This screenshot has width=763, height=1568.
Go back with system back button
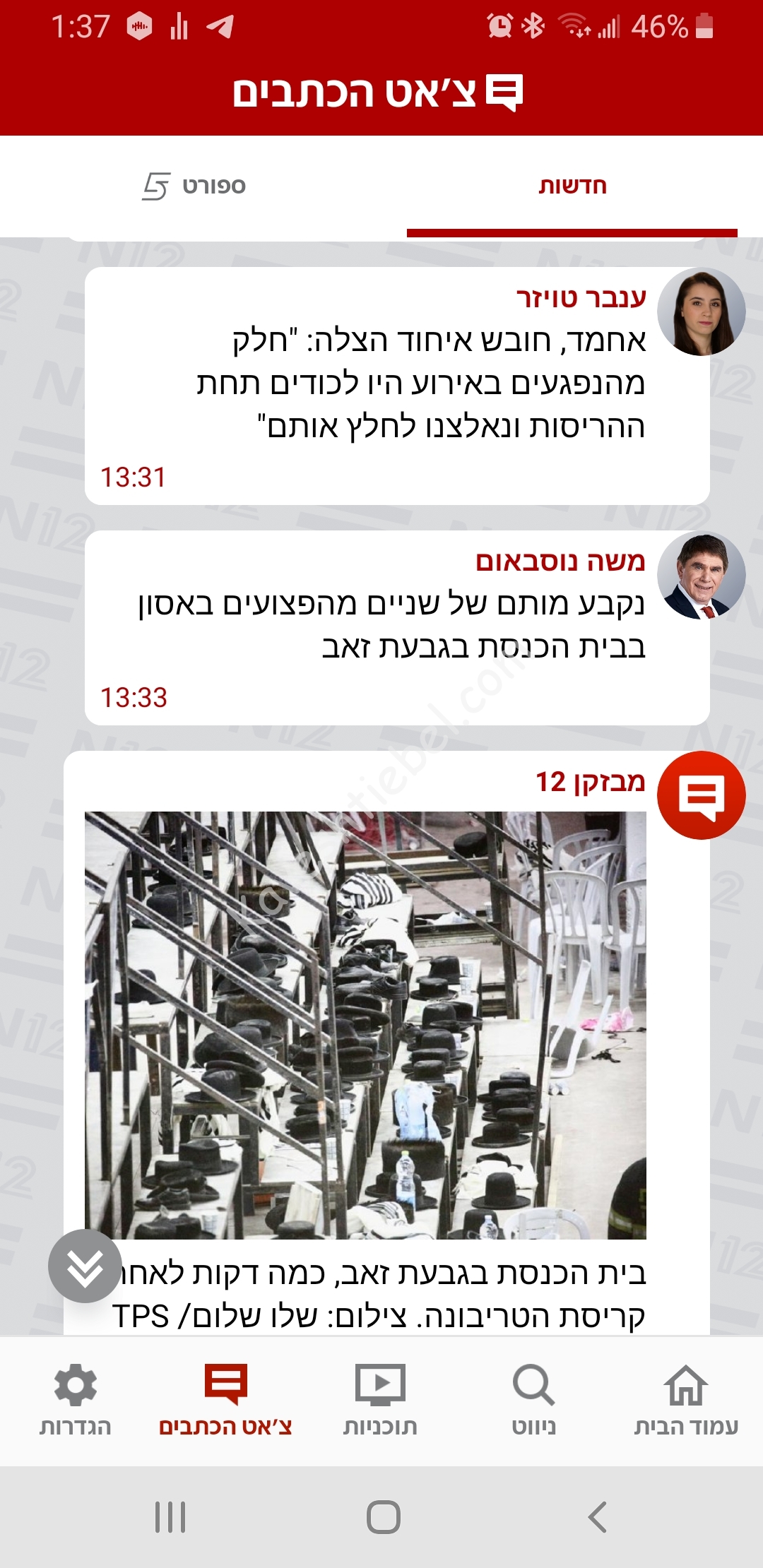click(597, 1516)
